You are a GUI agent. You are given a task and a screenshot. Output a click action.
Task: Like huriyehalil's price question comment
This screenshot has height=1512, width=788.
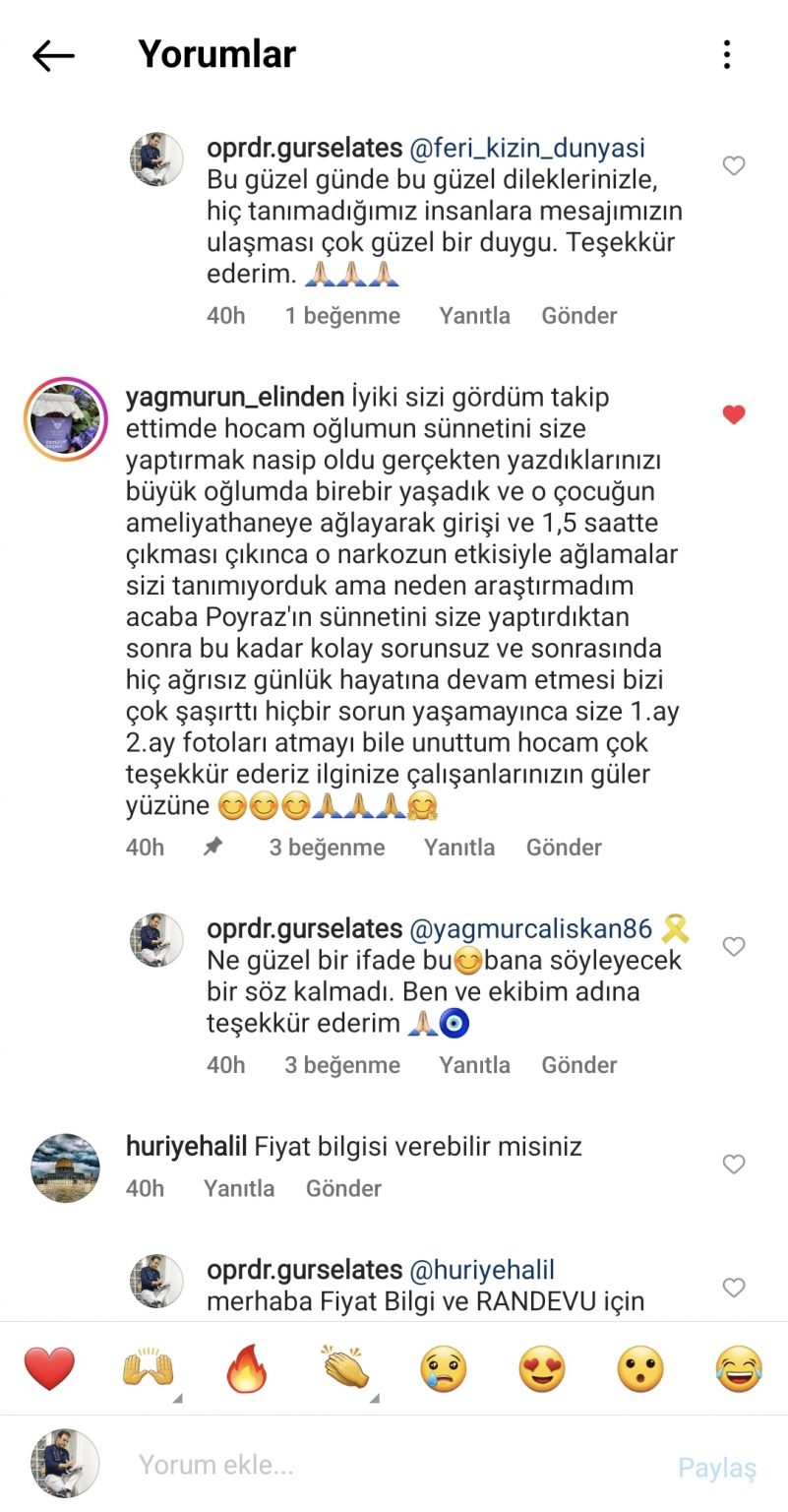(733, 1164)
